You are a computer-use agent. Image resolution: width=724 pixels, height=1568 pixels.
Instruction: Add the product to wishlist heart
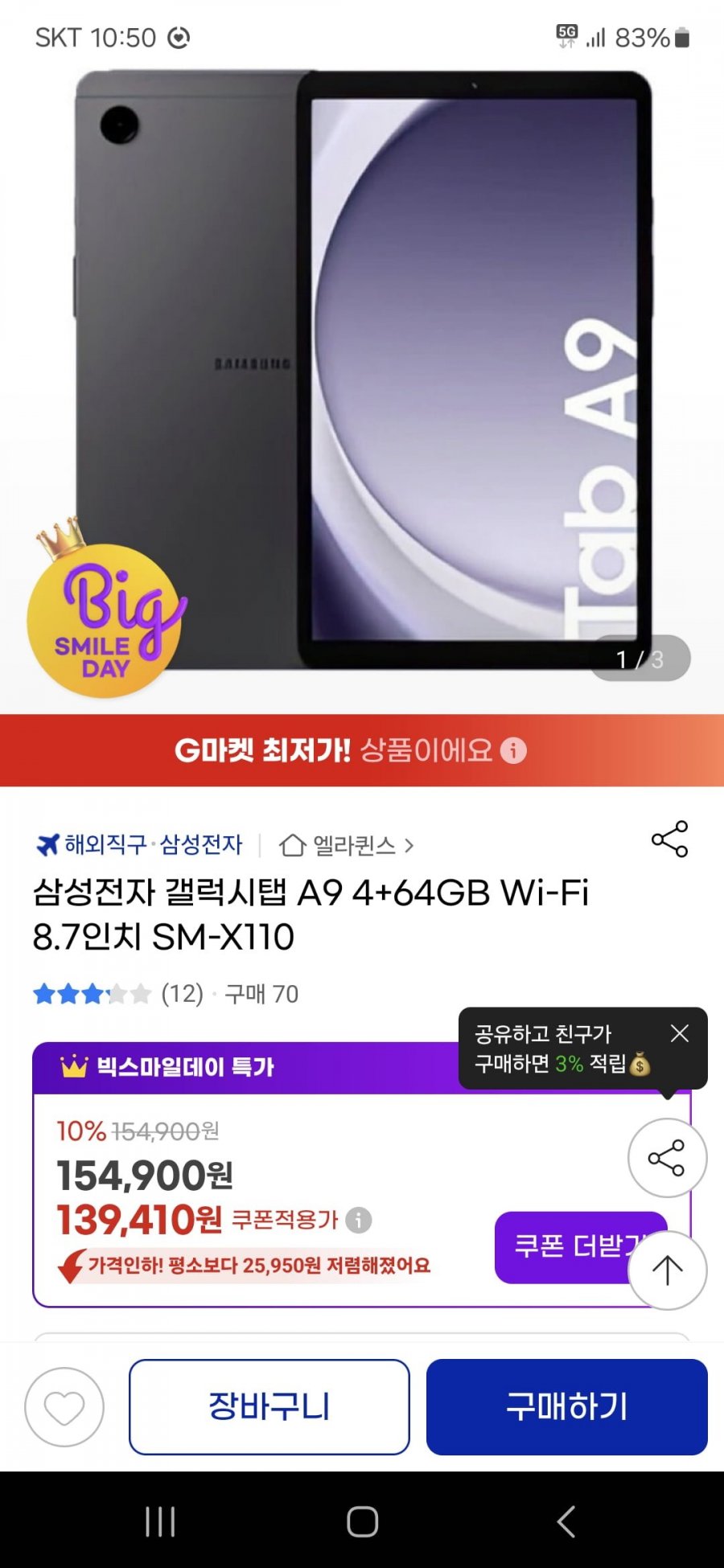[64, 1407]
